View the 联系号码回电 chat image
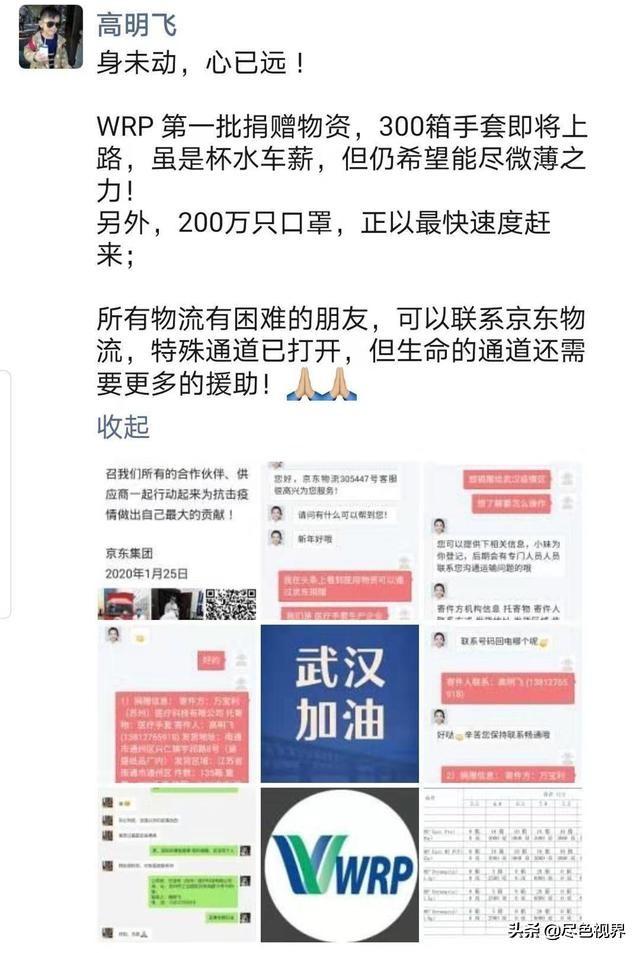 pyautogui.click(x=502, y=703)
